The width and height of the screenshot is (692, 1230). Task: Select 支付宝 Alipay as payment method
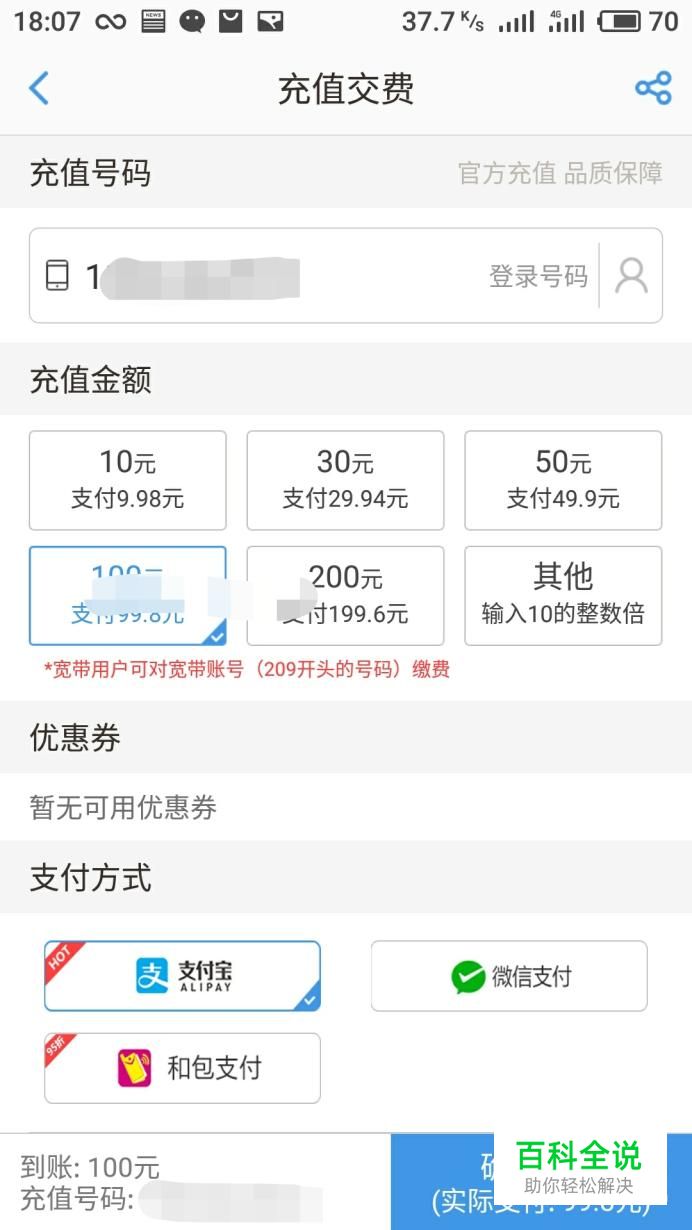[182, 976]
